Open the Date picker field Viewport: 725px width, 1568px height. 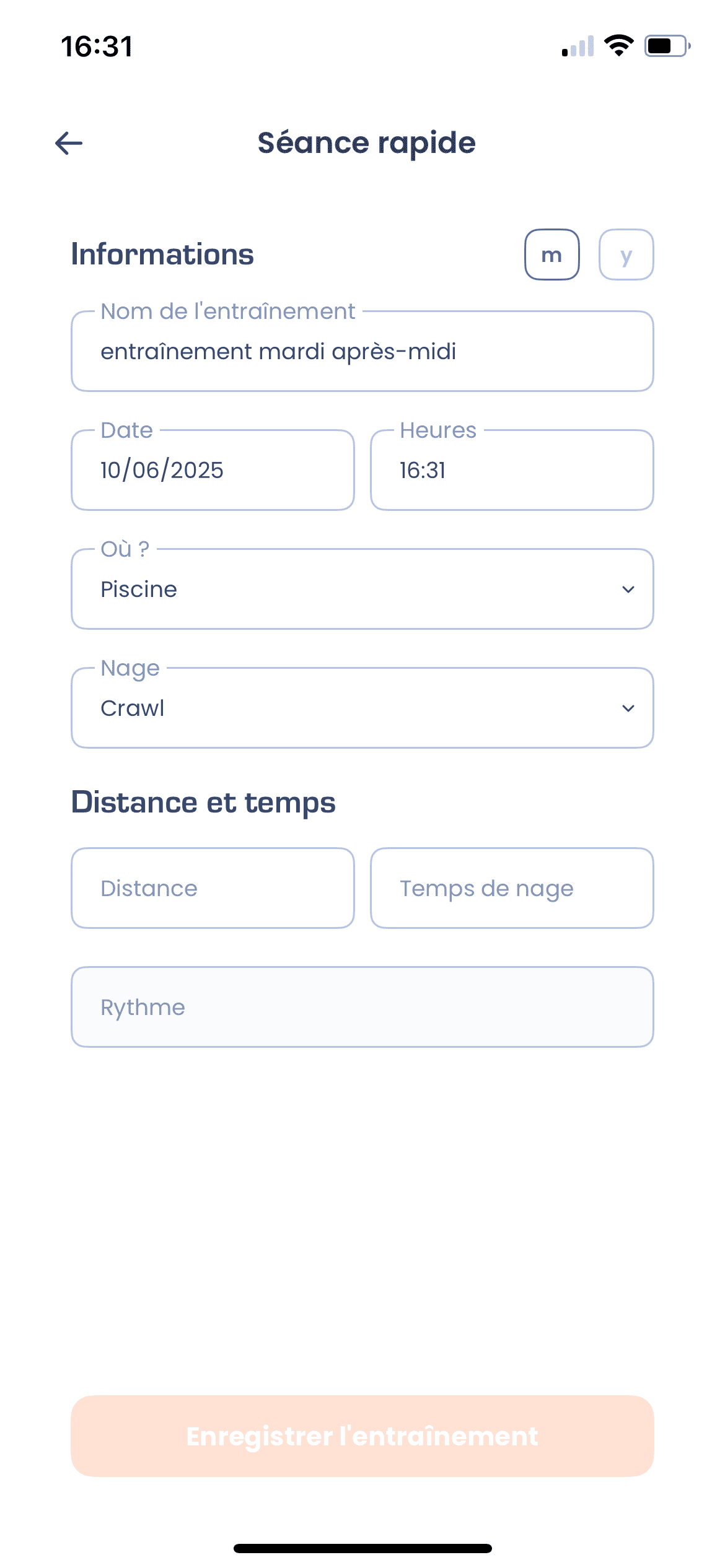(x=213, y=470)
